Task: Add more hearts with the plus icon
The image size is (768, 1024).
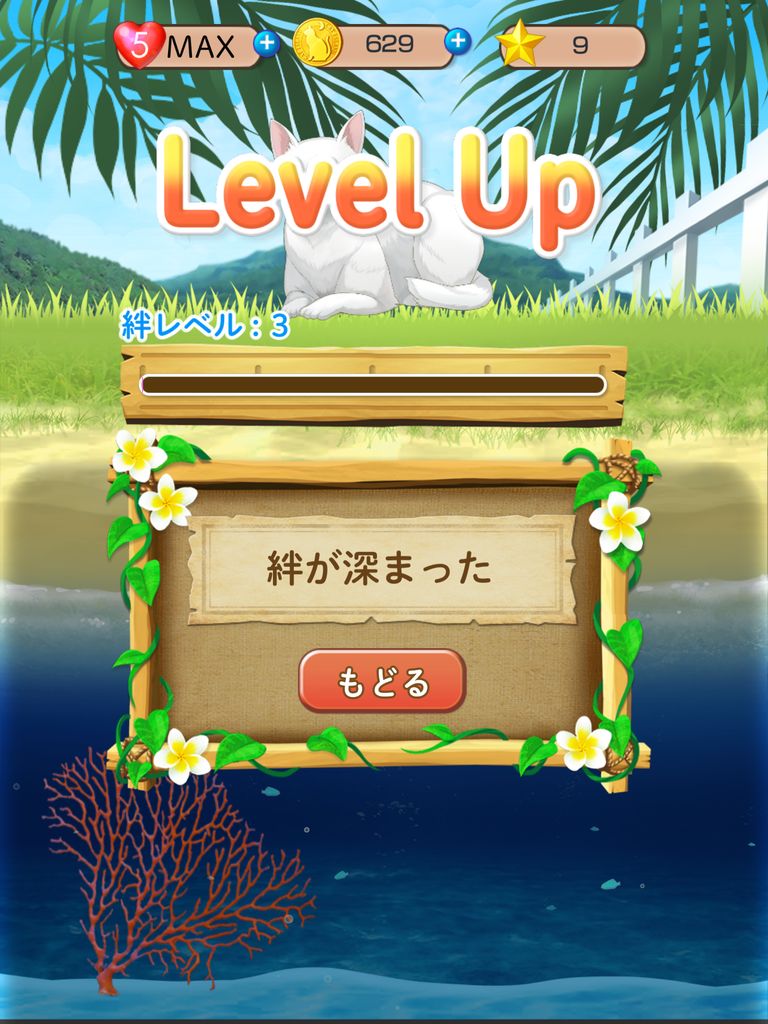Action: 266,44
